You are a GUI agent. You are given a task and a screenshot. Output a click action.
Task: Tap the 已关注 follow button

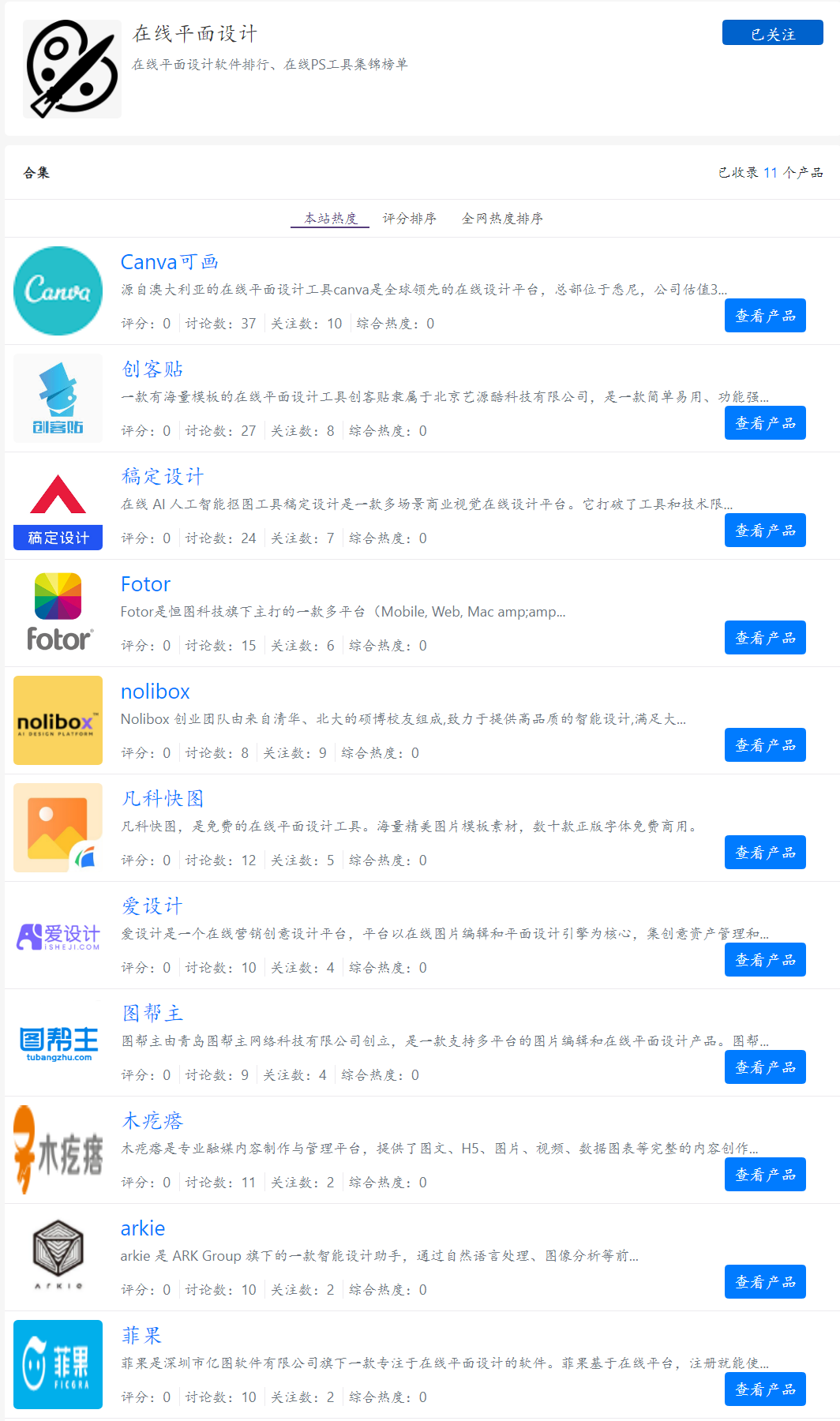click(772, 33)
